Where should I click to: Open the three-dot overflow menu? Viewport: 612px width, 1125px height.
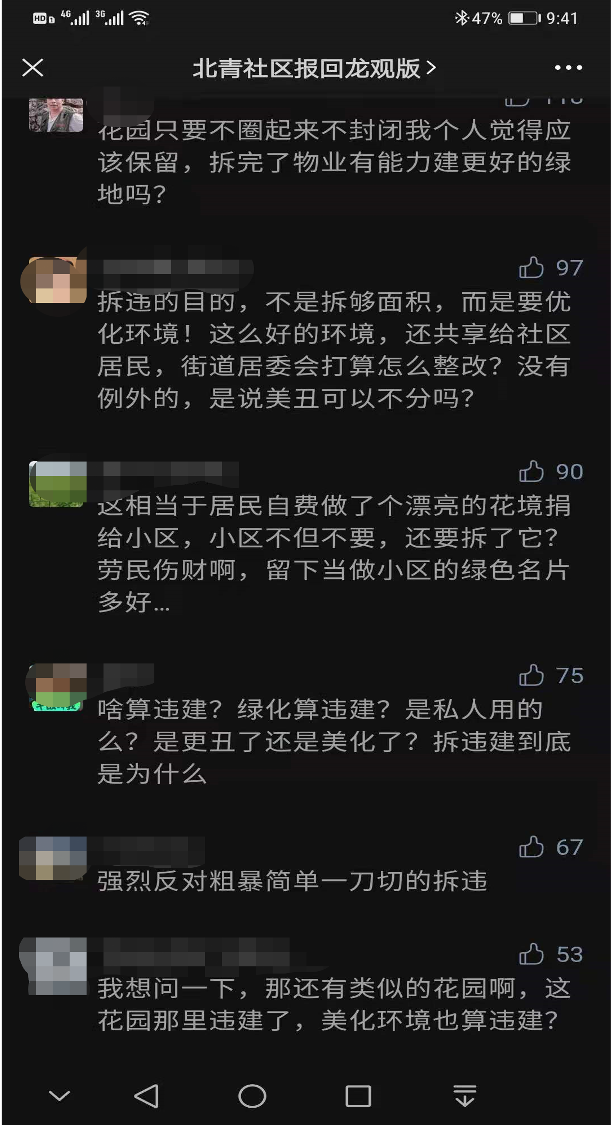coord(568,68)
